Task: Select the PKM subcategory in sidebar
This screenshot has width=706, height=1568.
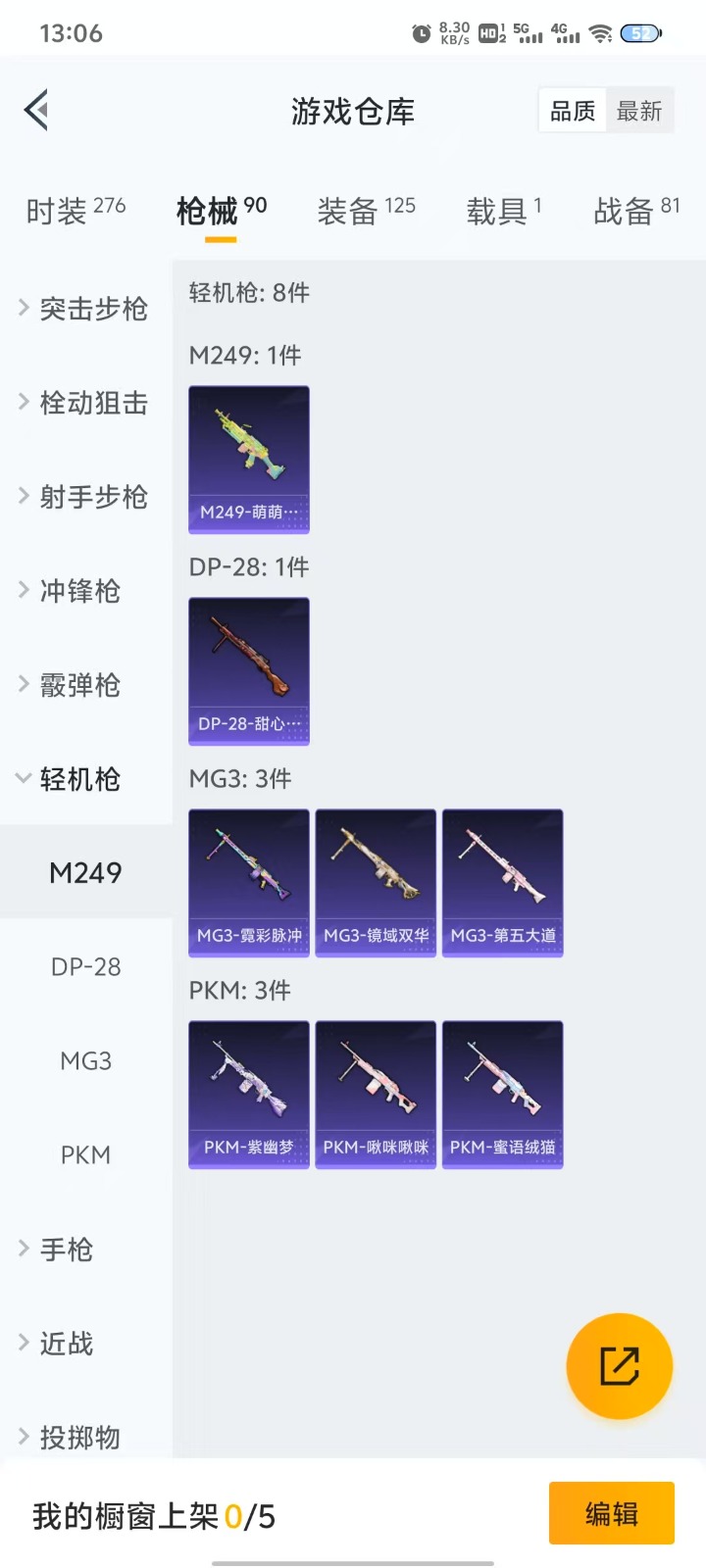Action: pyautogui.click(x=85, y=1154)
